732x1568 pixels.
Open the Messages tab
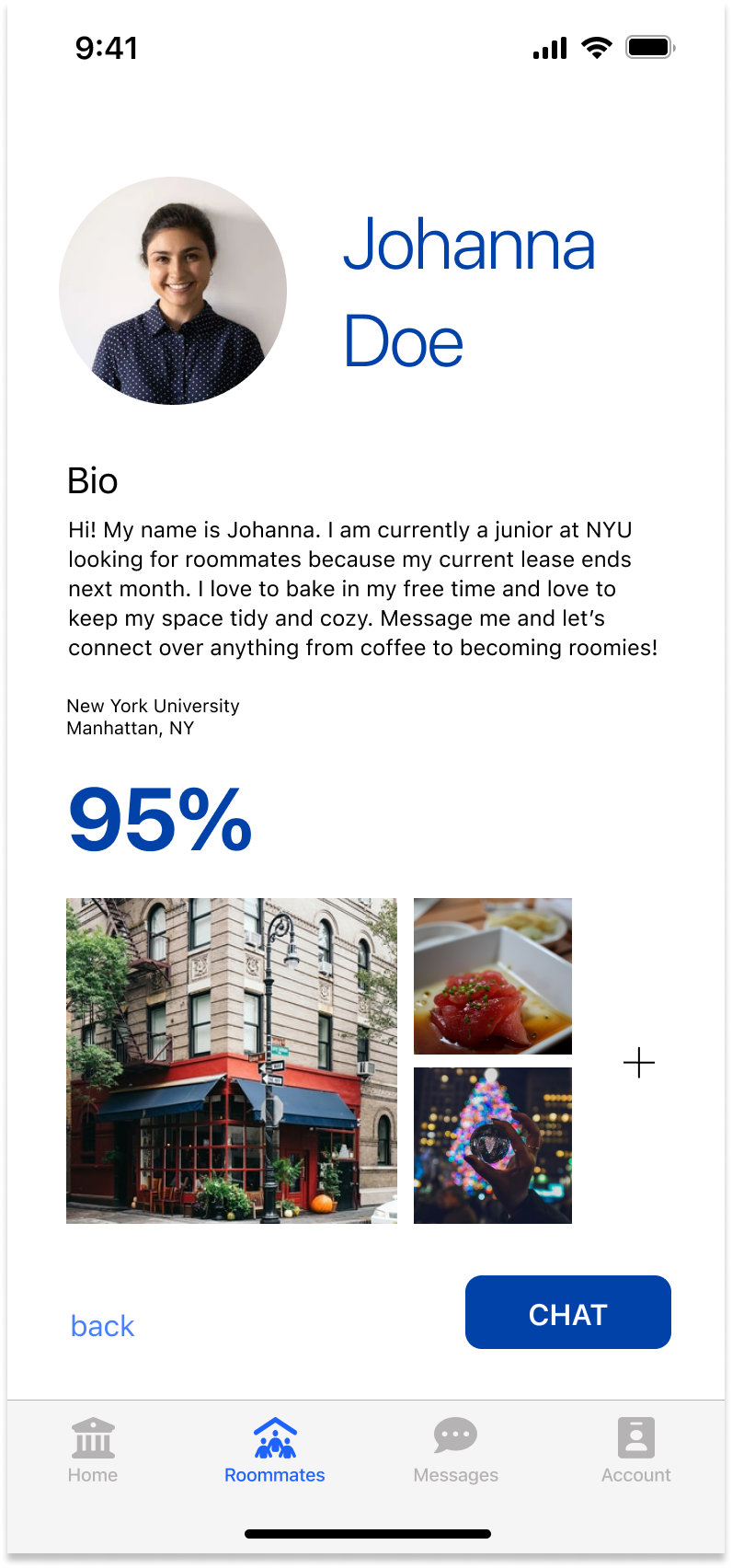[x=456, y=1451]
